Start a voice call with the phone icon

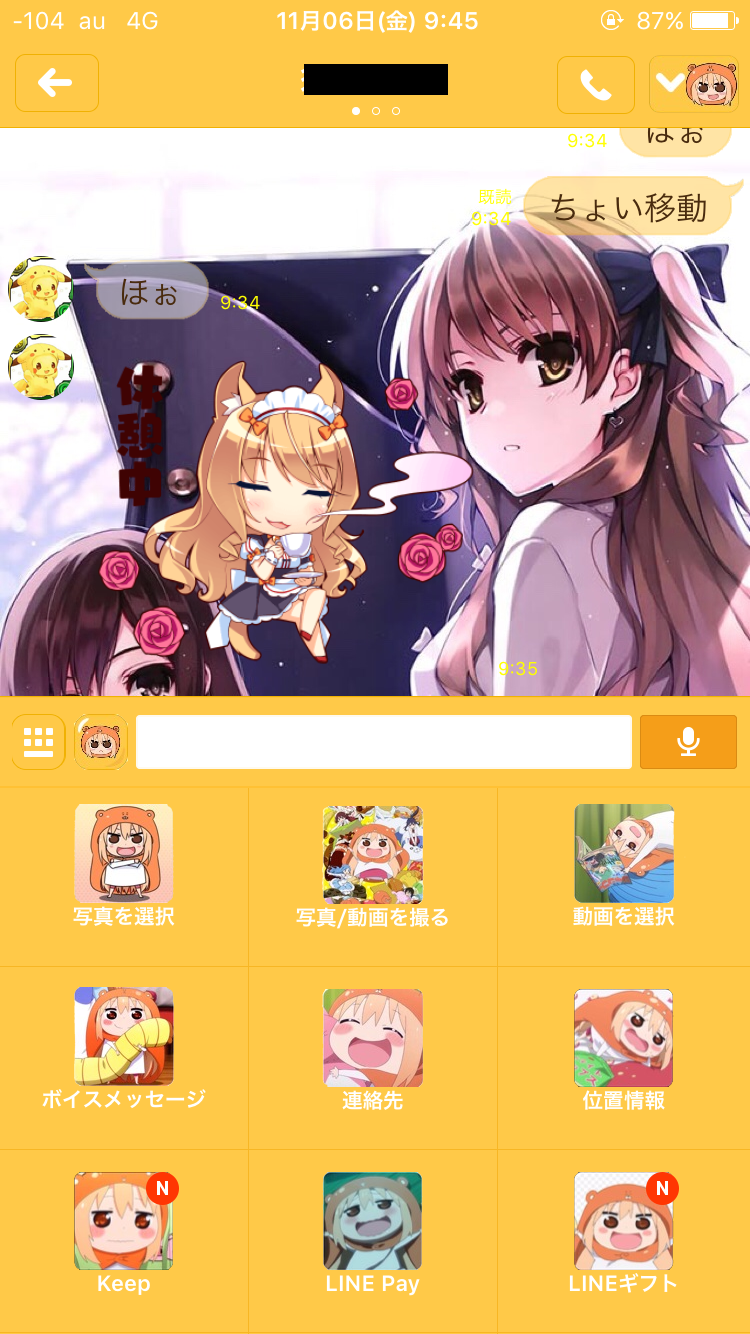click(595, 85)
